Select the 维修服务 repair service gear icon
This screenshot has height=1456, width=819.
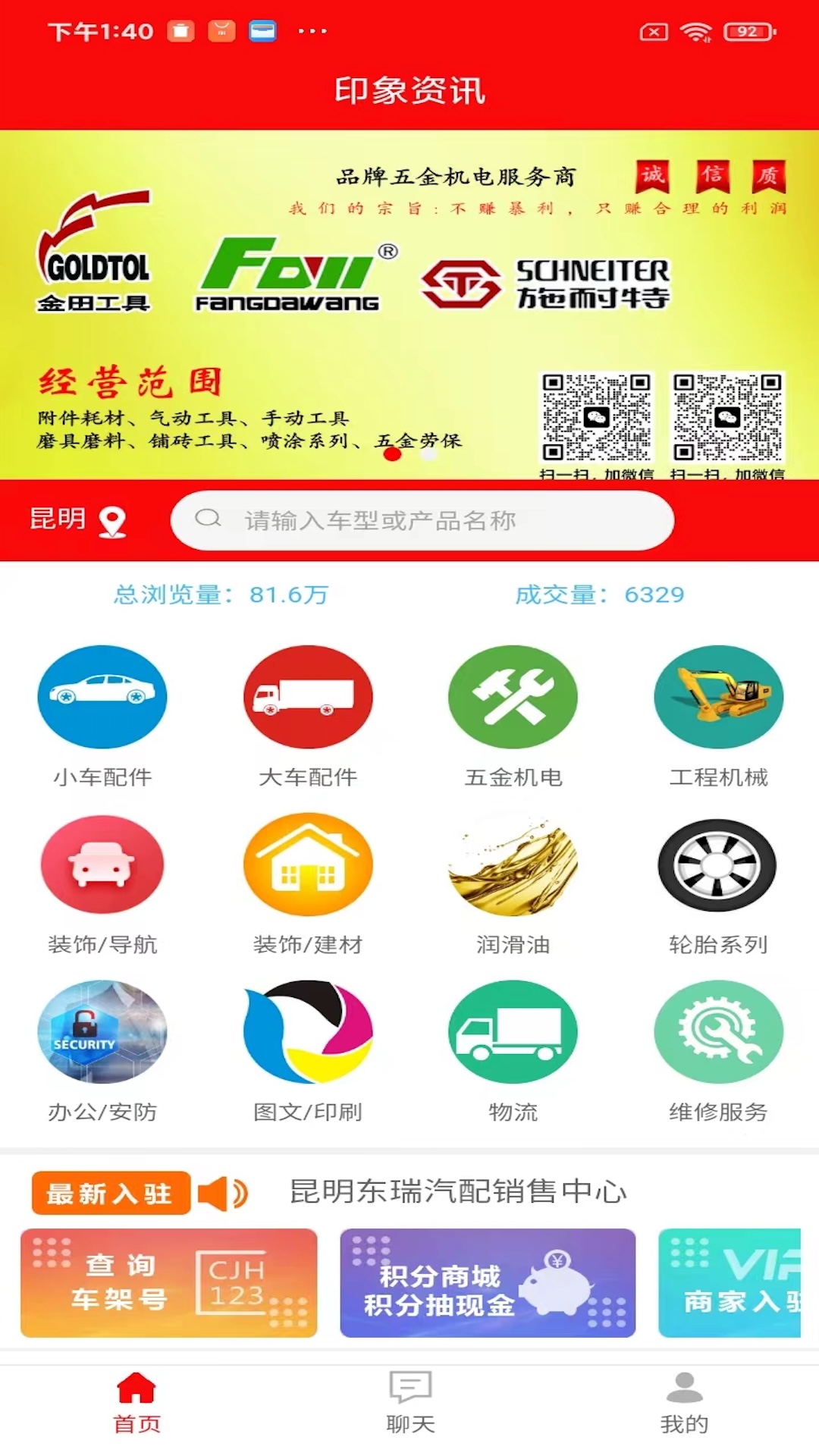[x=718, y=1033]
